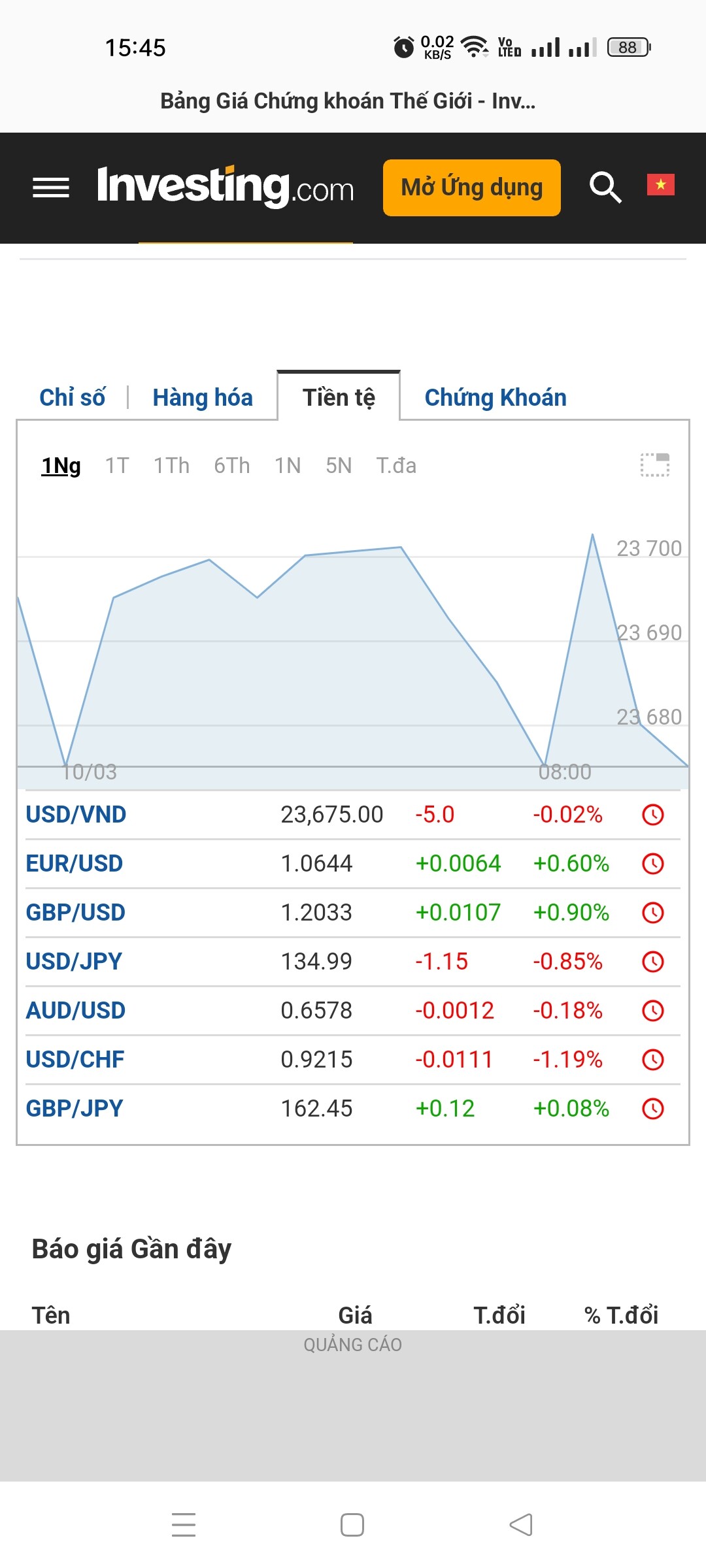706x1568 pixels.
Task: Change region via Vietnam flag icon
Action: tap(660, 185)
